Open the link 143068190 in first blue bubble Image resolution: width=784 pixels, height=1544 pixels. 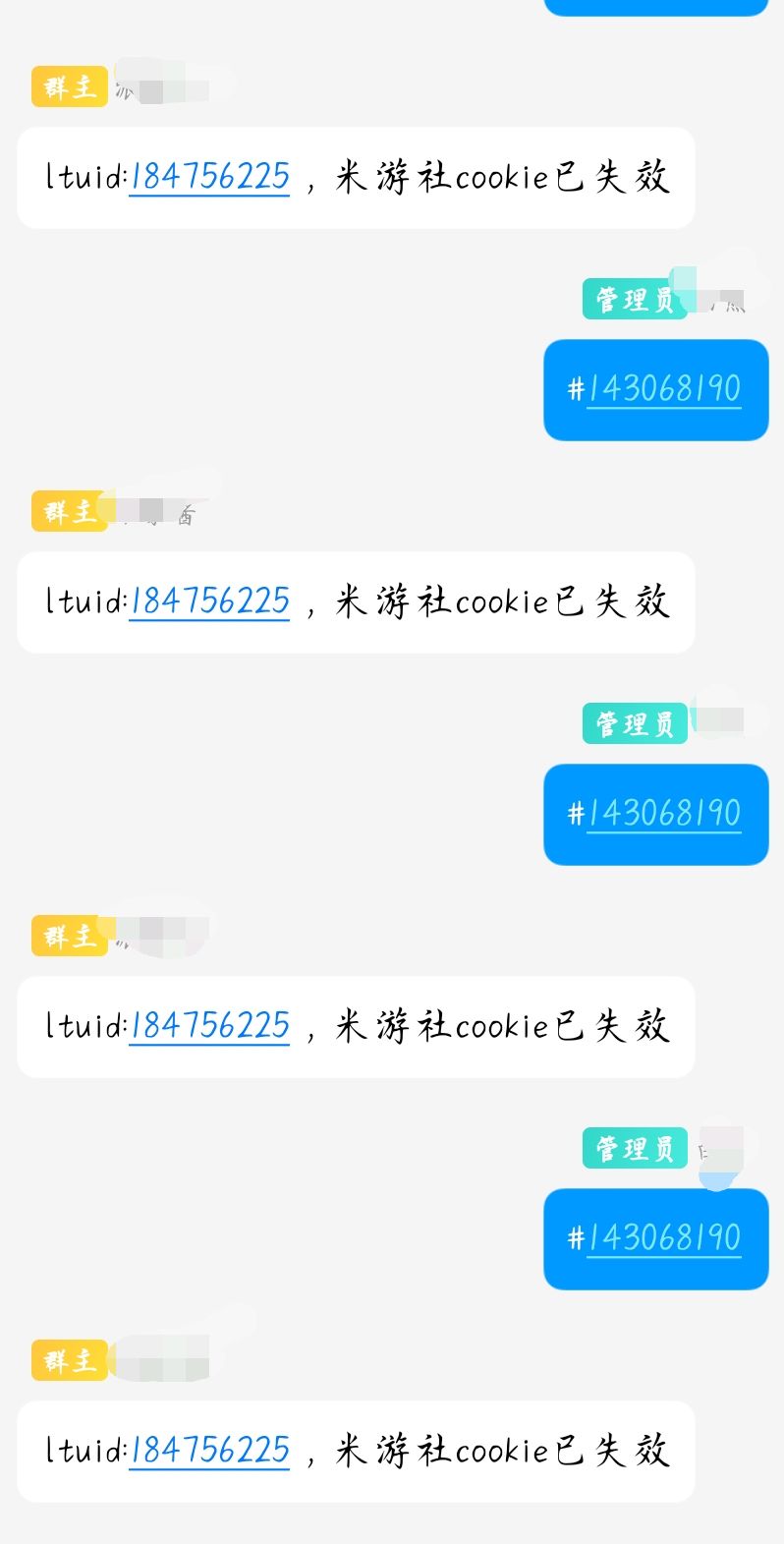663,389
